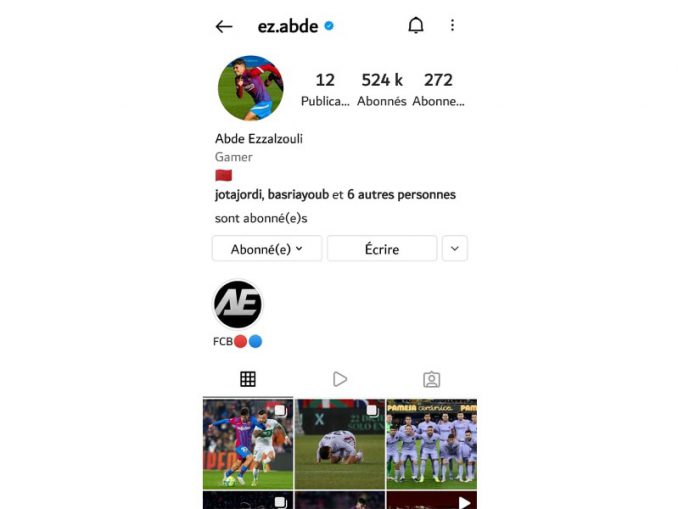Tap the Abonné(e) follow status button
This screenshot has width=678, height=509.
pyautogui.click(x=267, y=249)
